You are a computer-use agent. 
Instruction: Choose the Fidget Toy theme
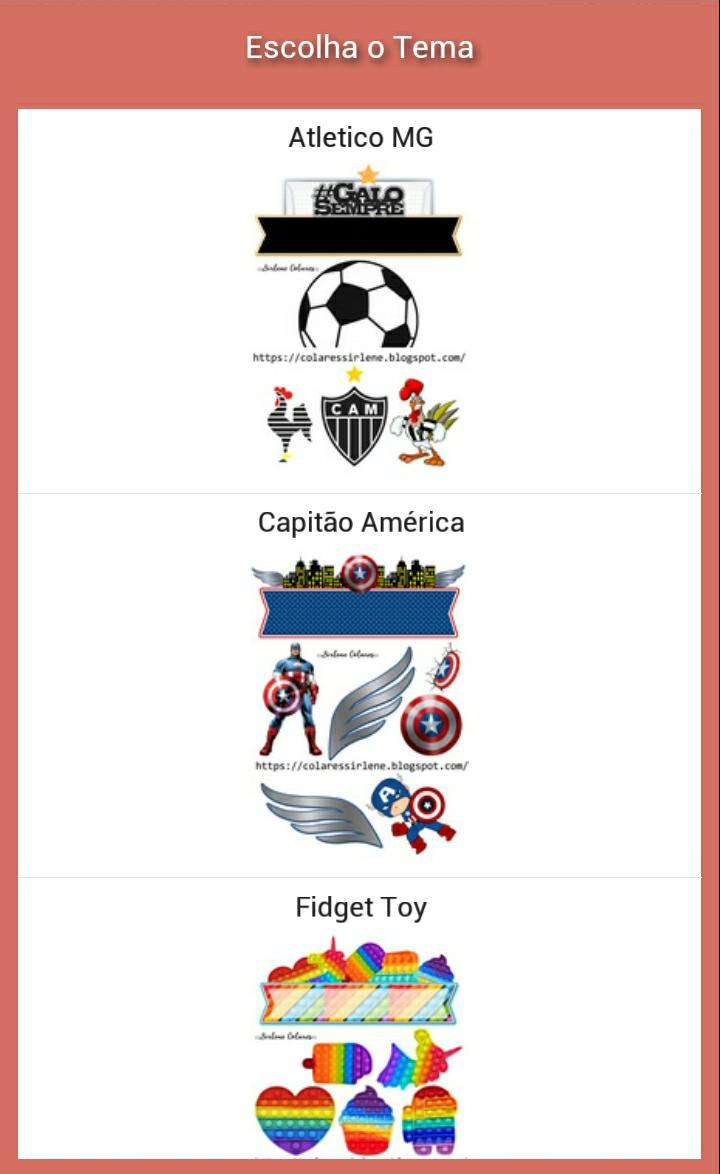pyautogui.click(x=360, y=1040)
